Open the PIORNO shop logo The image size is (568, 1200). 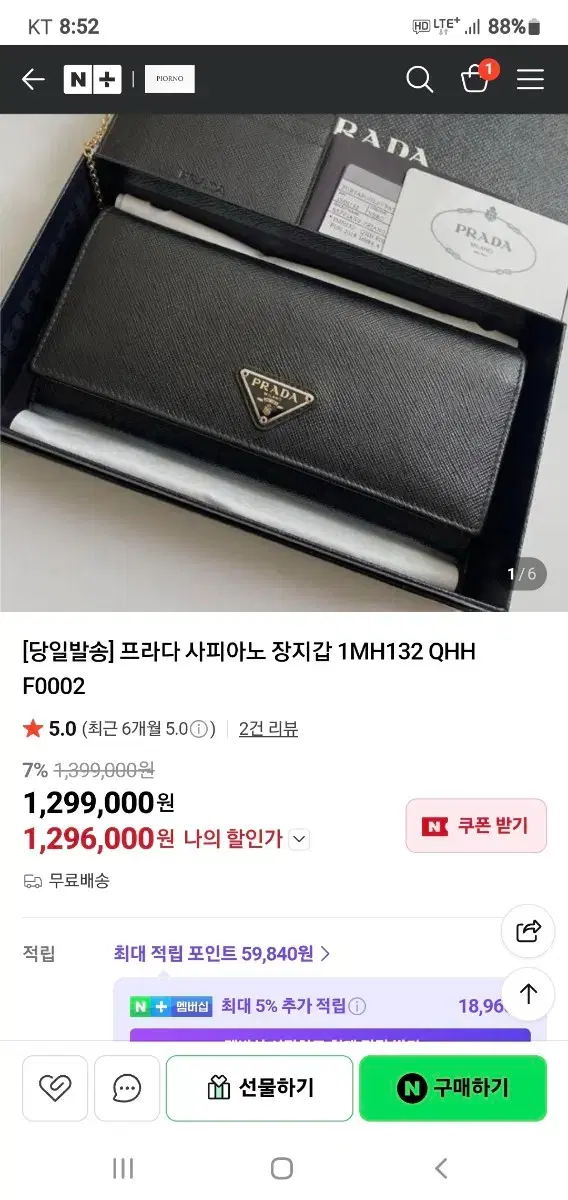click(170, 80)
